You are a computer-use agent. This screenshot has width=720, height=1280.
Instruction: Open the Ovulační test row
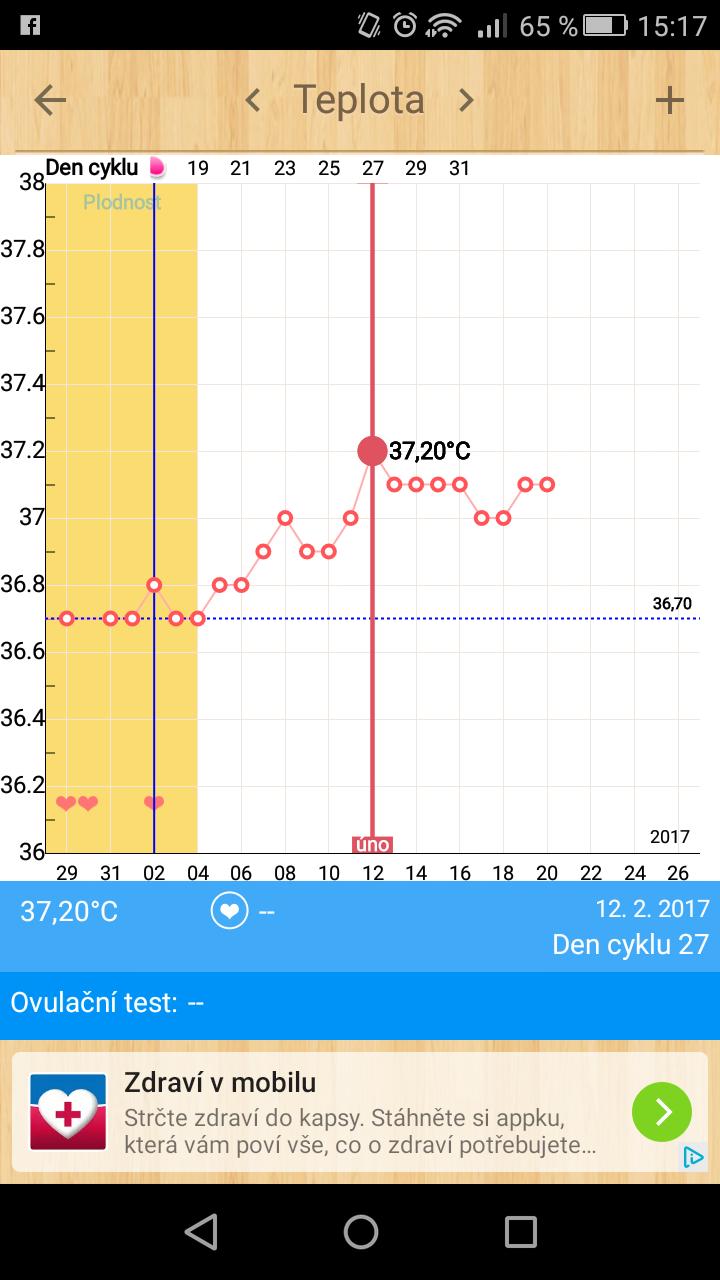360,1002
